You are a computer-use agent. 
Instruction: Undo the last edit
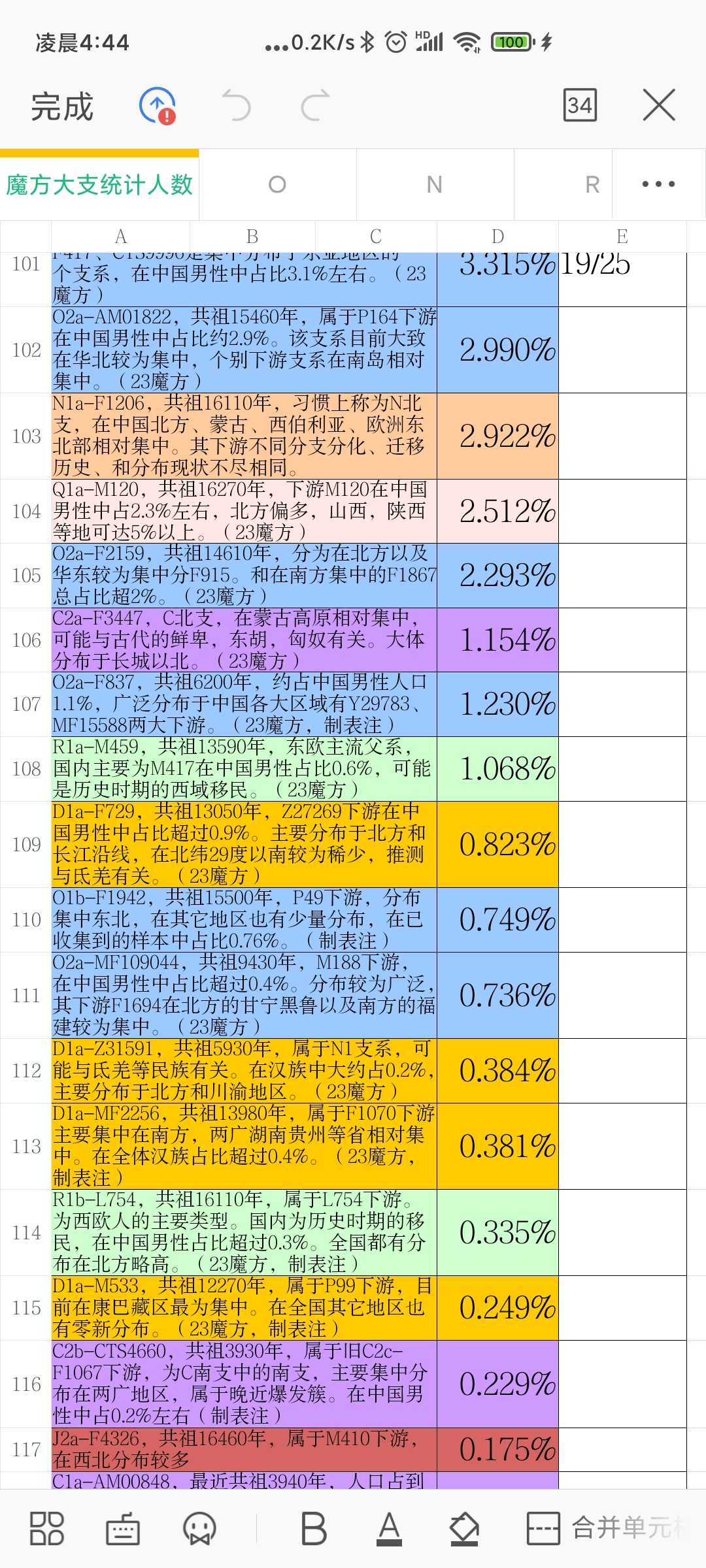click(x=236, y=105)
